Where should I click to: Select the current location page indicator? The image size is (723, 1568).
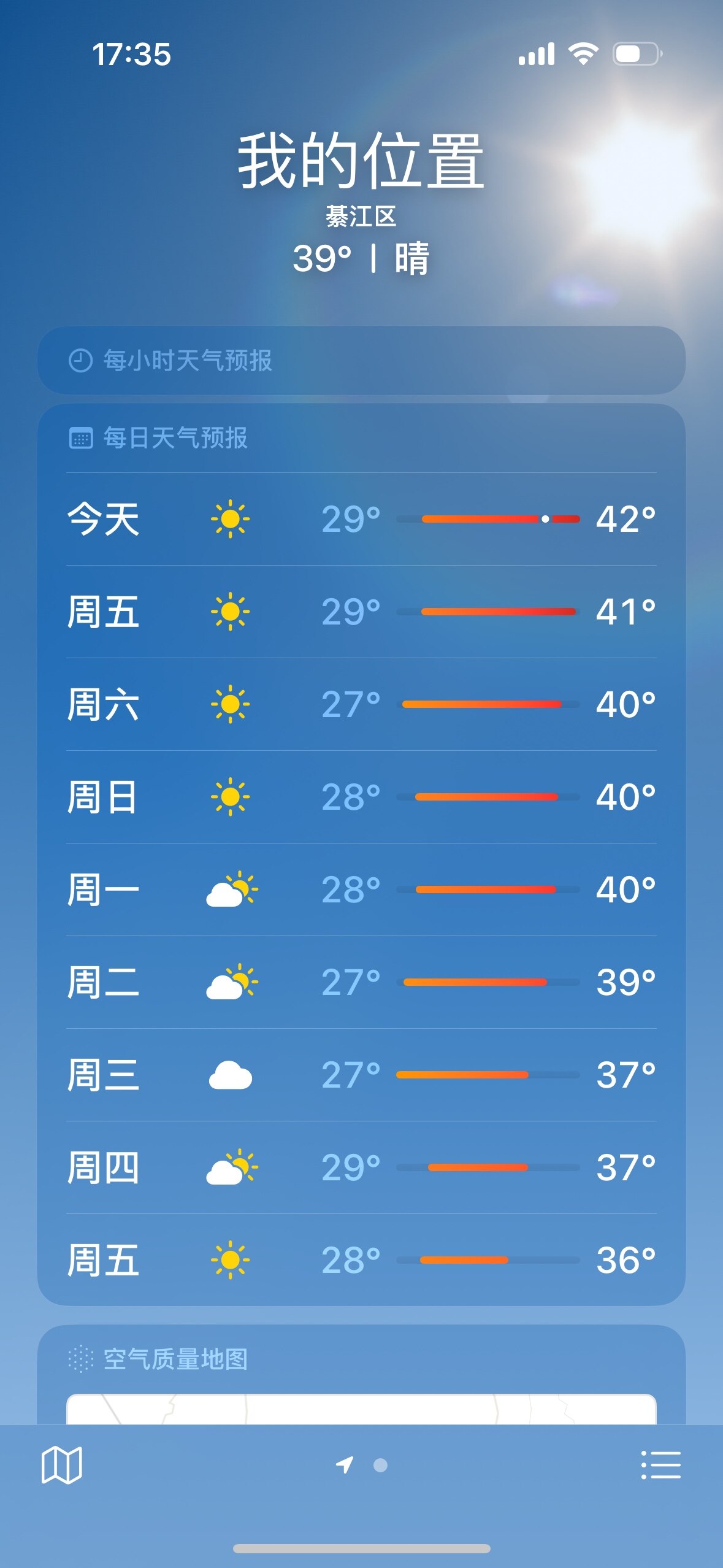click(x=345, y=1465)
